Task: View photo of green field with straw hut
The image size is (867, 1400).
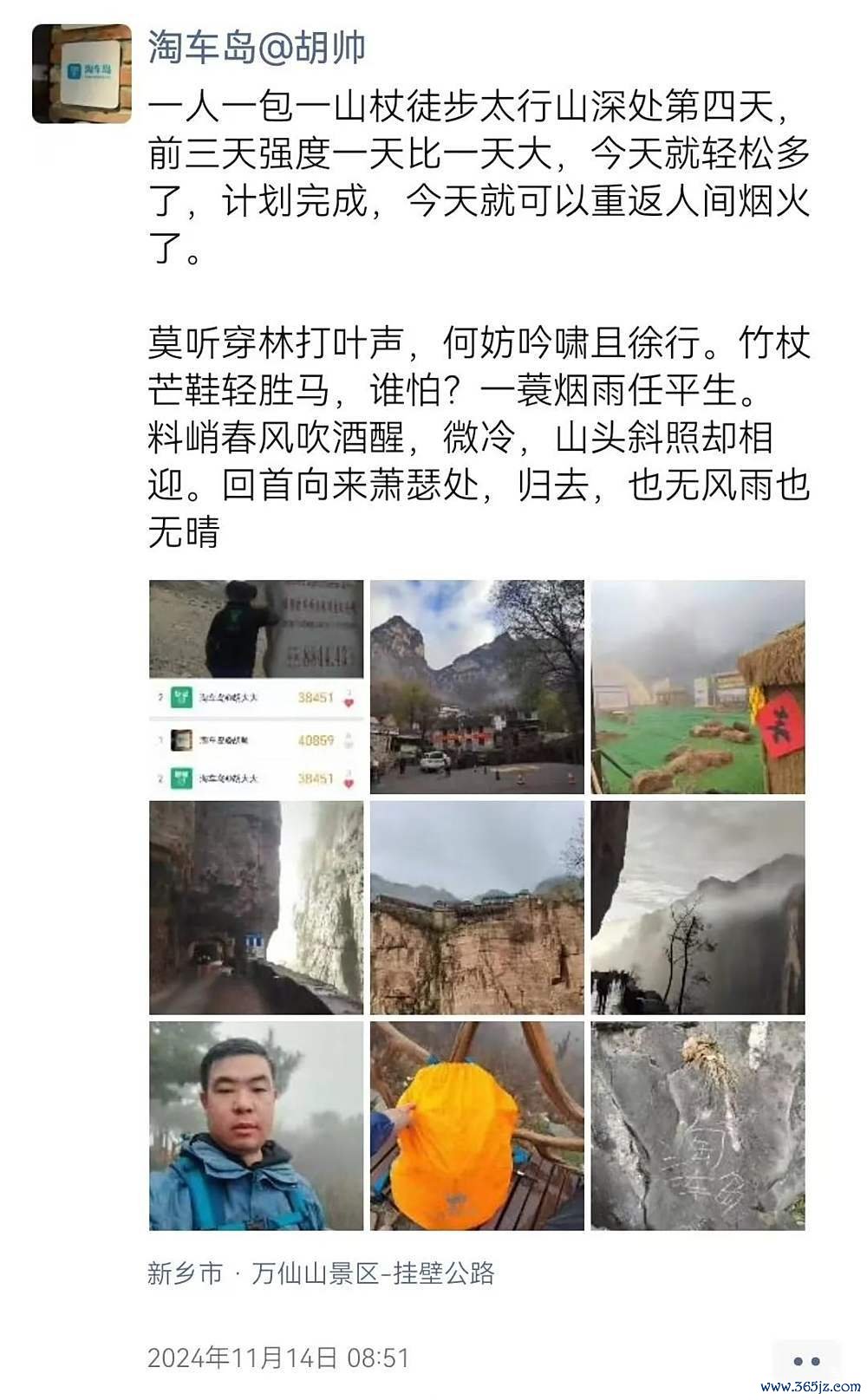Action: pyautogui.click(x=698, y=687)
